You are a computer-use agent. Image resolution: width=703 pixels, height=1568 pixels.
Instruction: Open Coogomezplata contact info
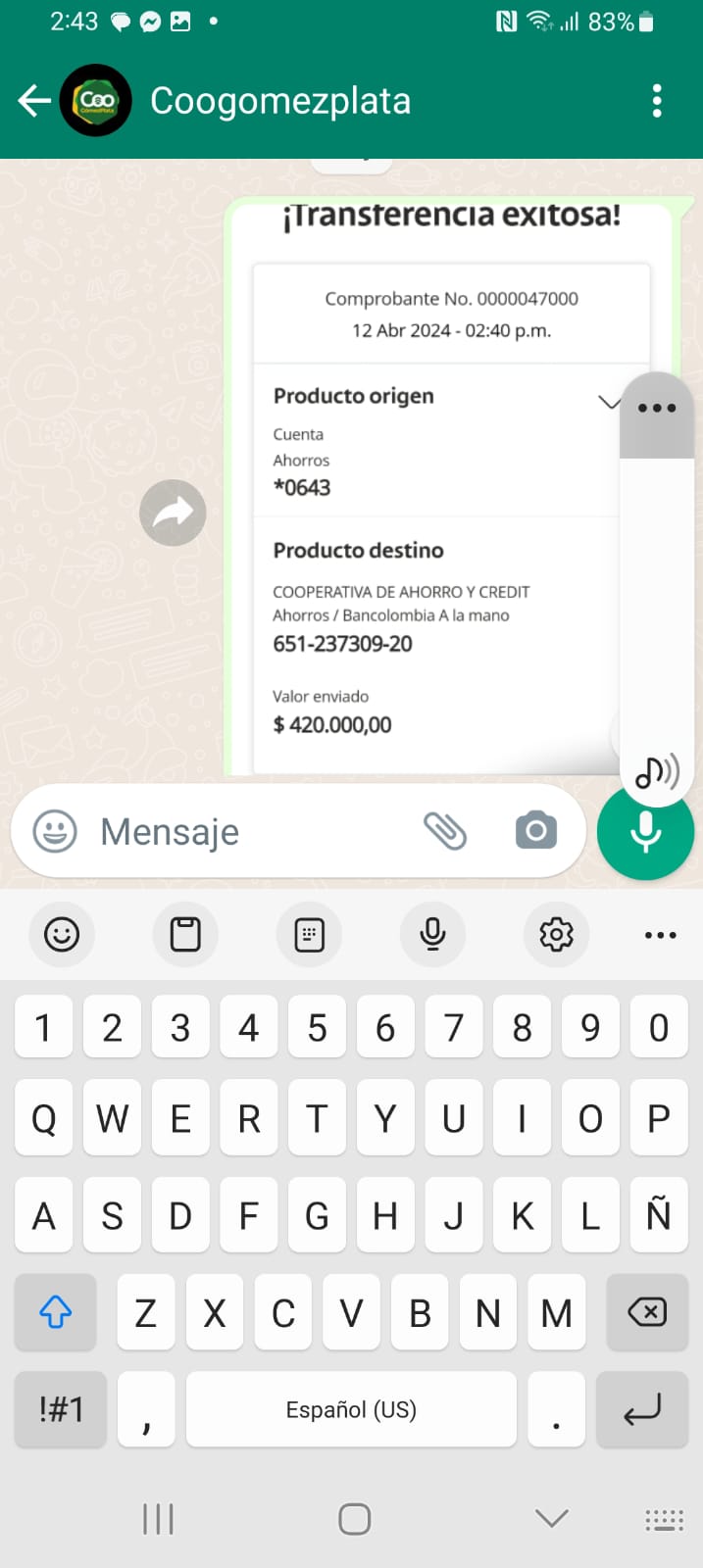point(279,101)
